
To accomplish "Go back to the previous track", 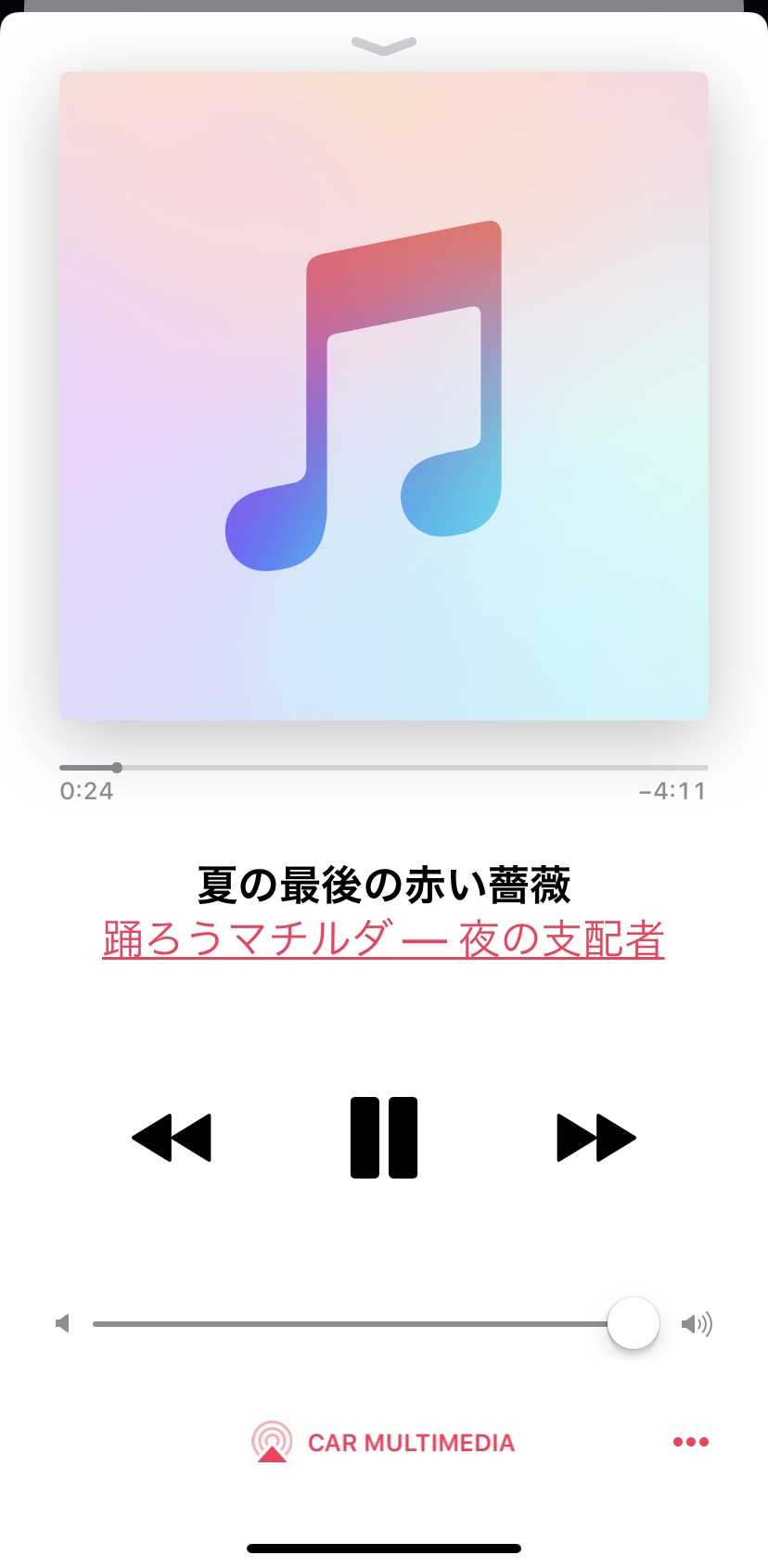I will (x=173, y=1138).
